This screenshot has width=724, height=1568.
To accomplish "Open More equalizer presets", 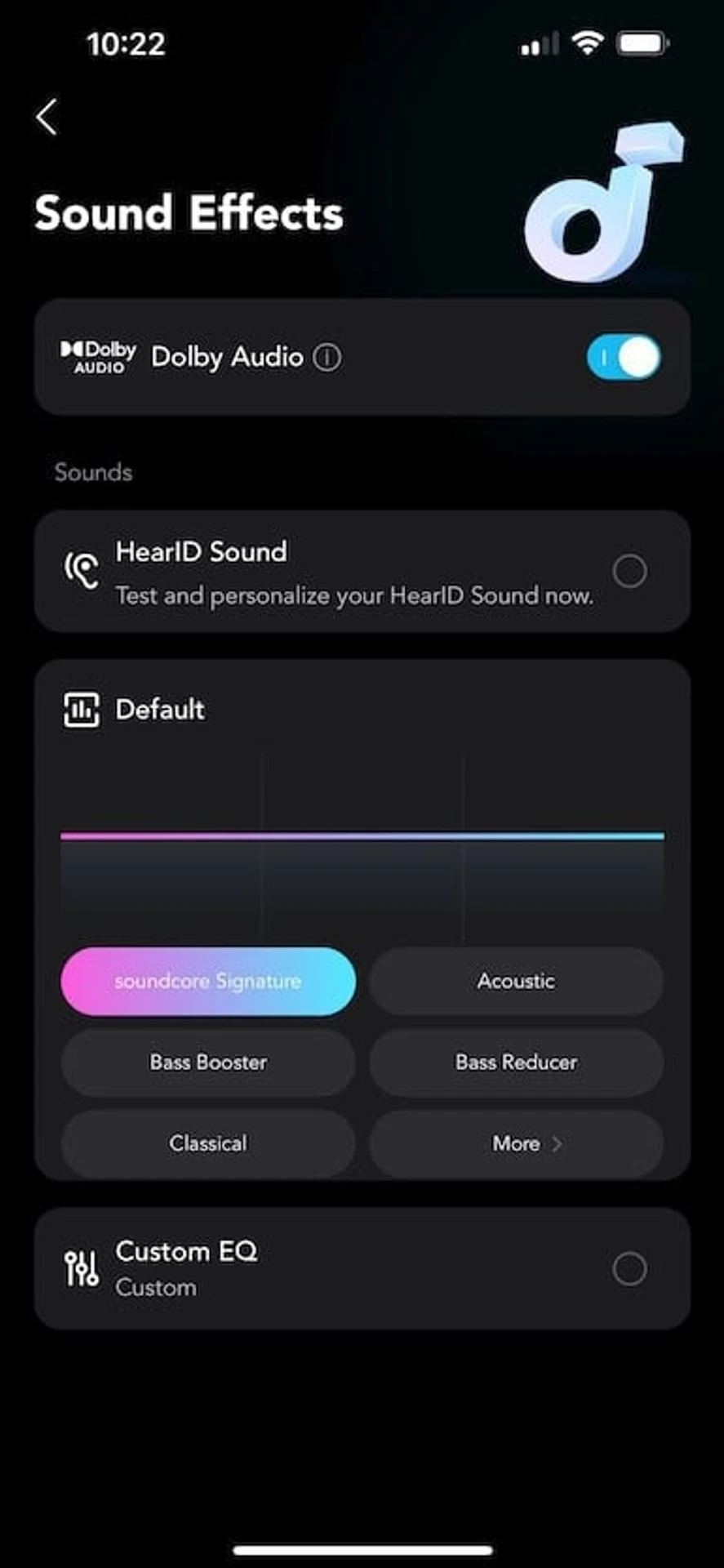I will (516, 1143).
